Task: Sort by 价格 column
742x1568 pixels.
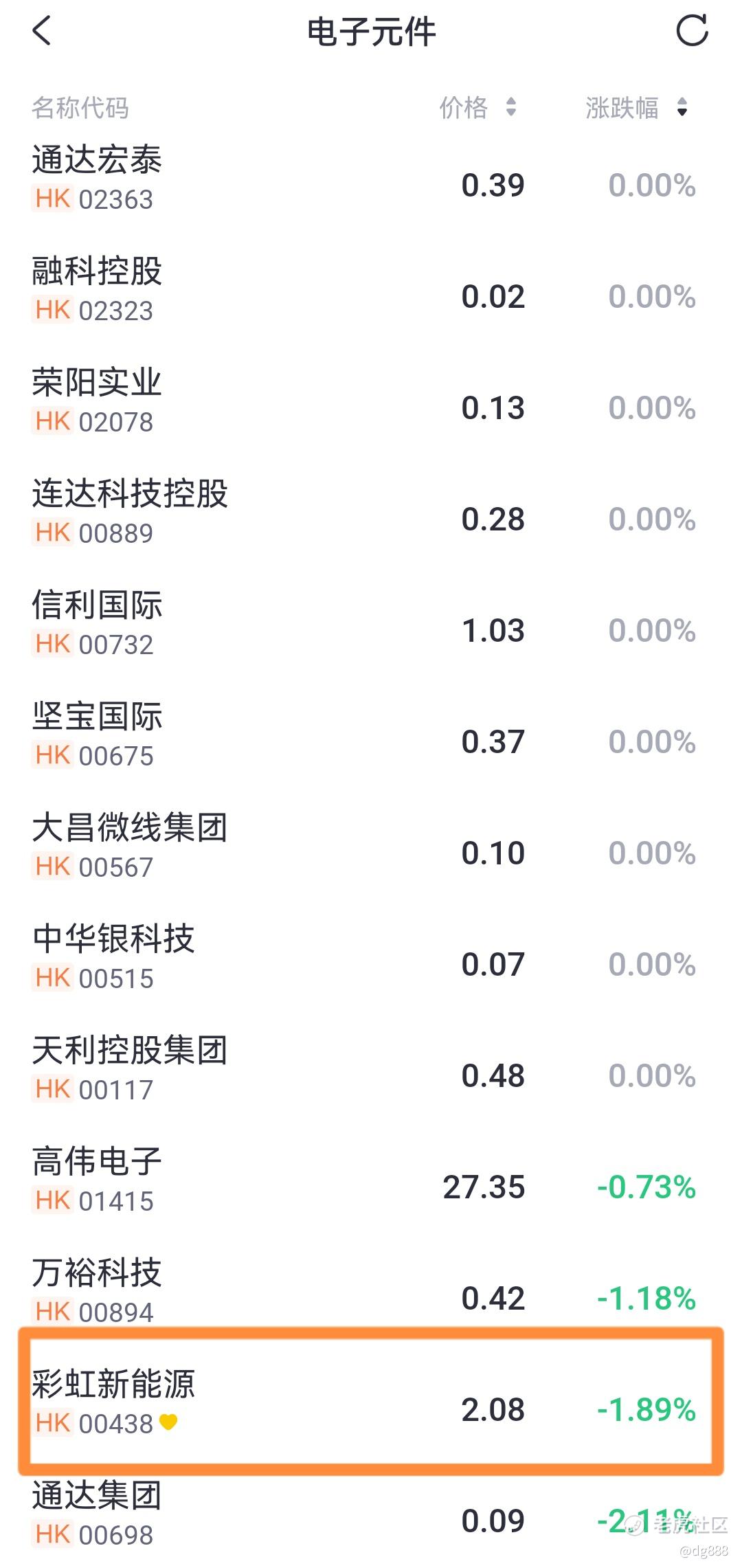Action: (x=477, y=107)
